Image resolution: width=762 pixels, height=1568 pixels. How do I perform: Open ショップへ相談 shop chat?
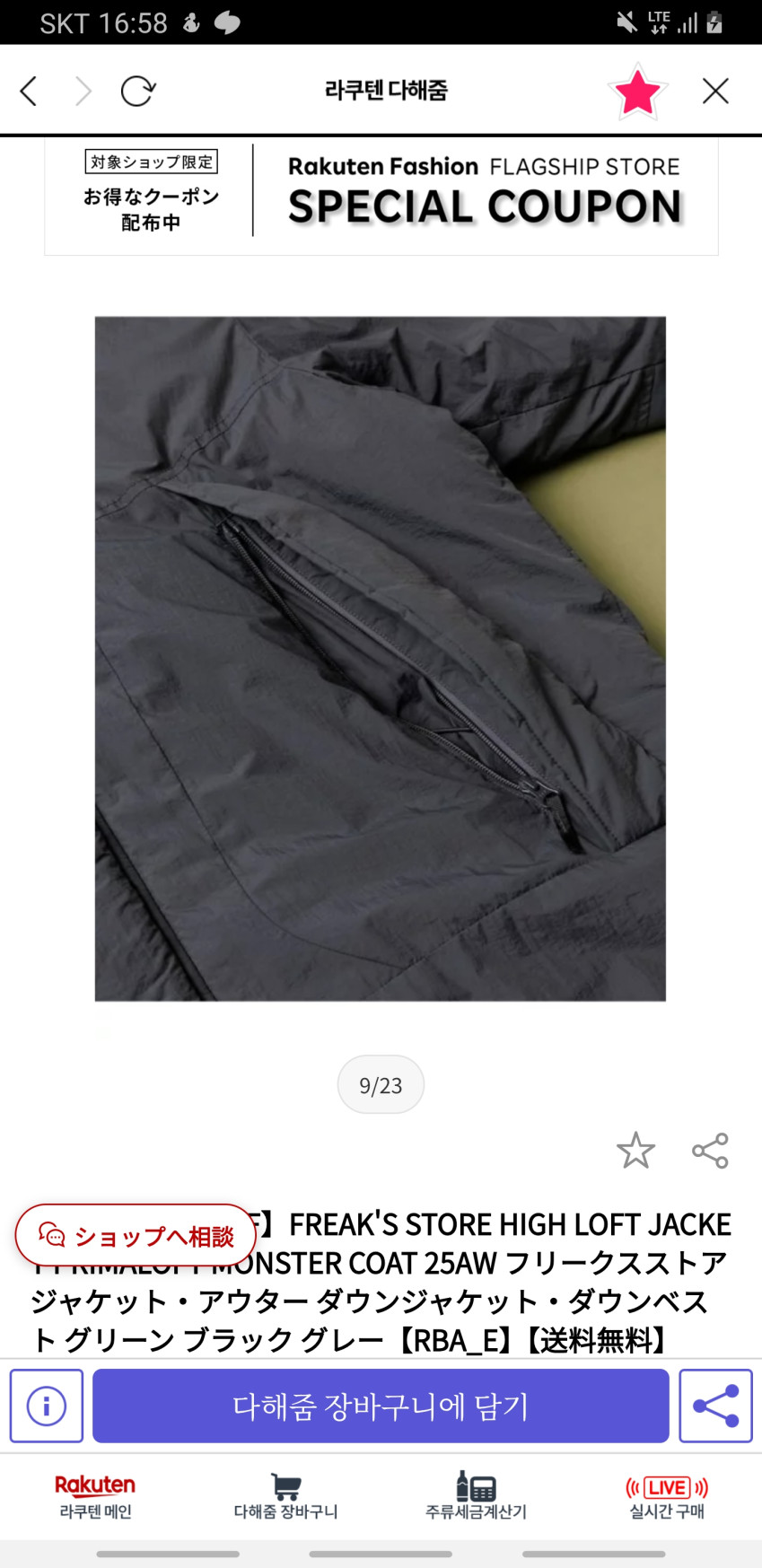[x=136, y=1236]
